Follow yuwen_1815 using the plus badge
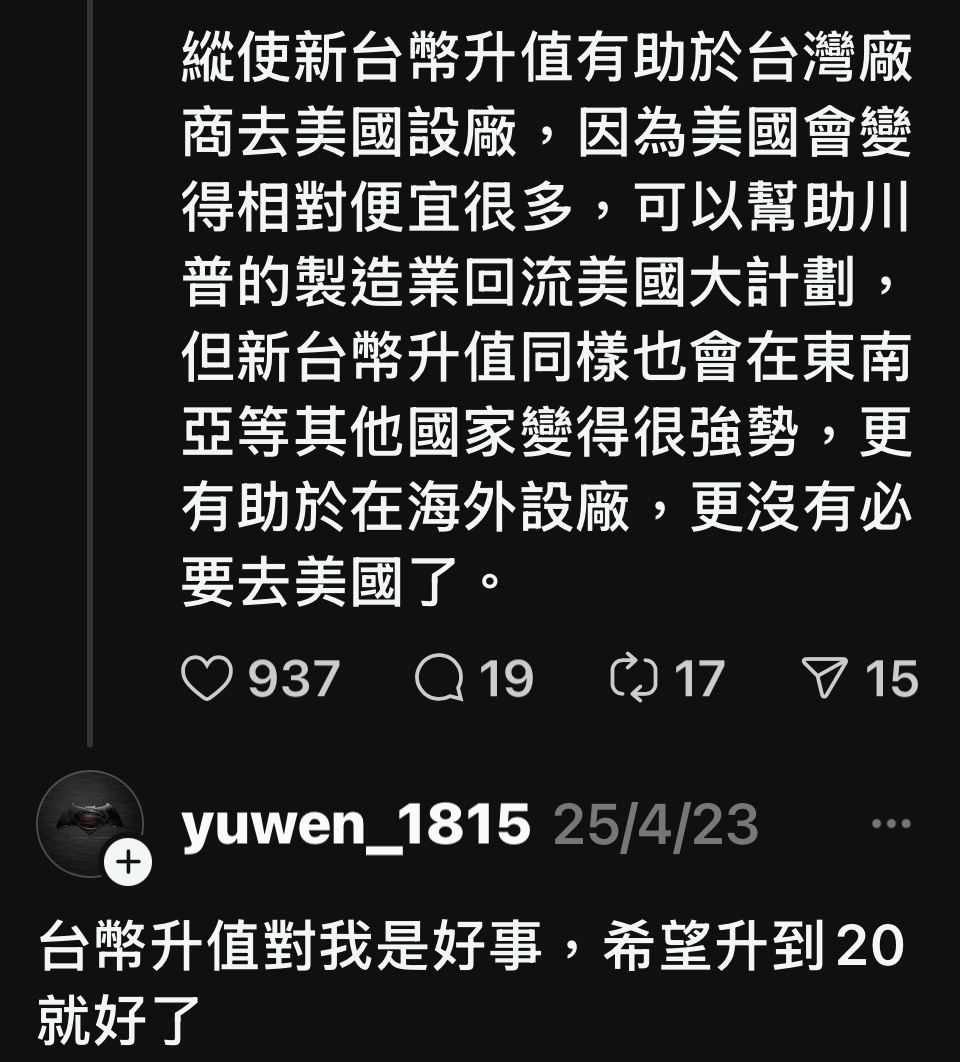The width and height of the screenshot is (960, 1062). [x=128, y=861]
